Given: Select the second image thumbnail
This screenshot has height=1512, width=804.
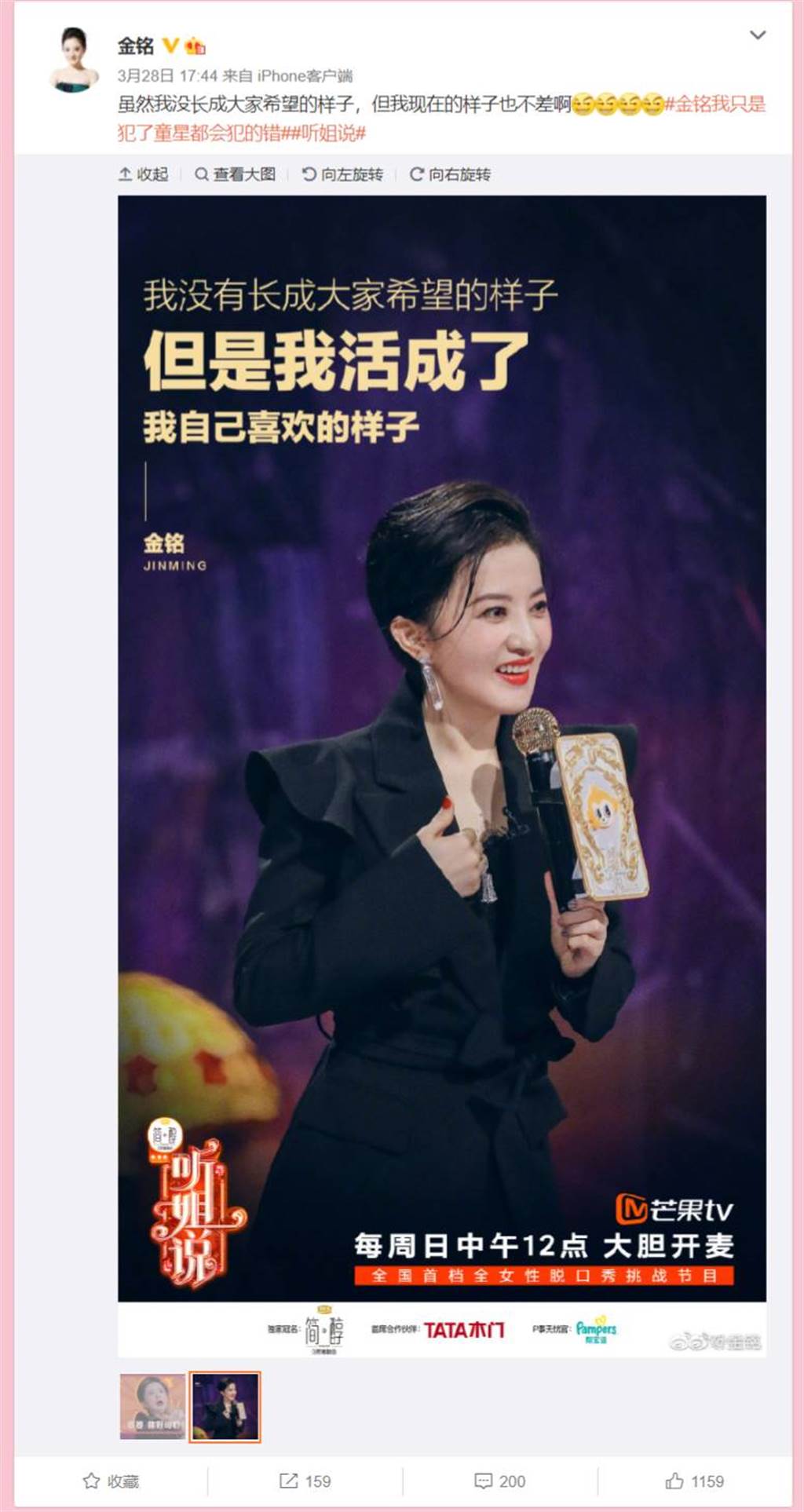Looking at the screenshot, I should (225, 1408).
